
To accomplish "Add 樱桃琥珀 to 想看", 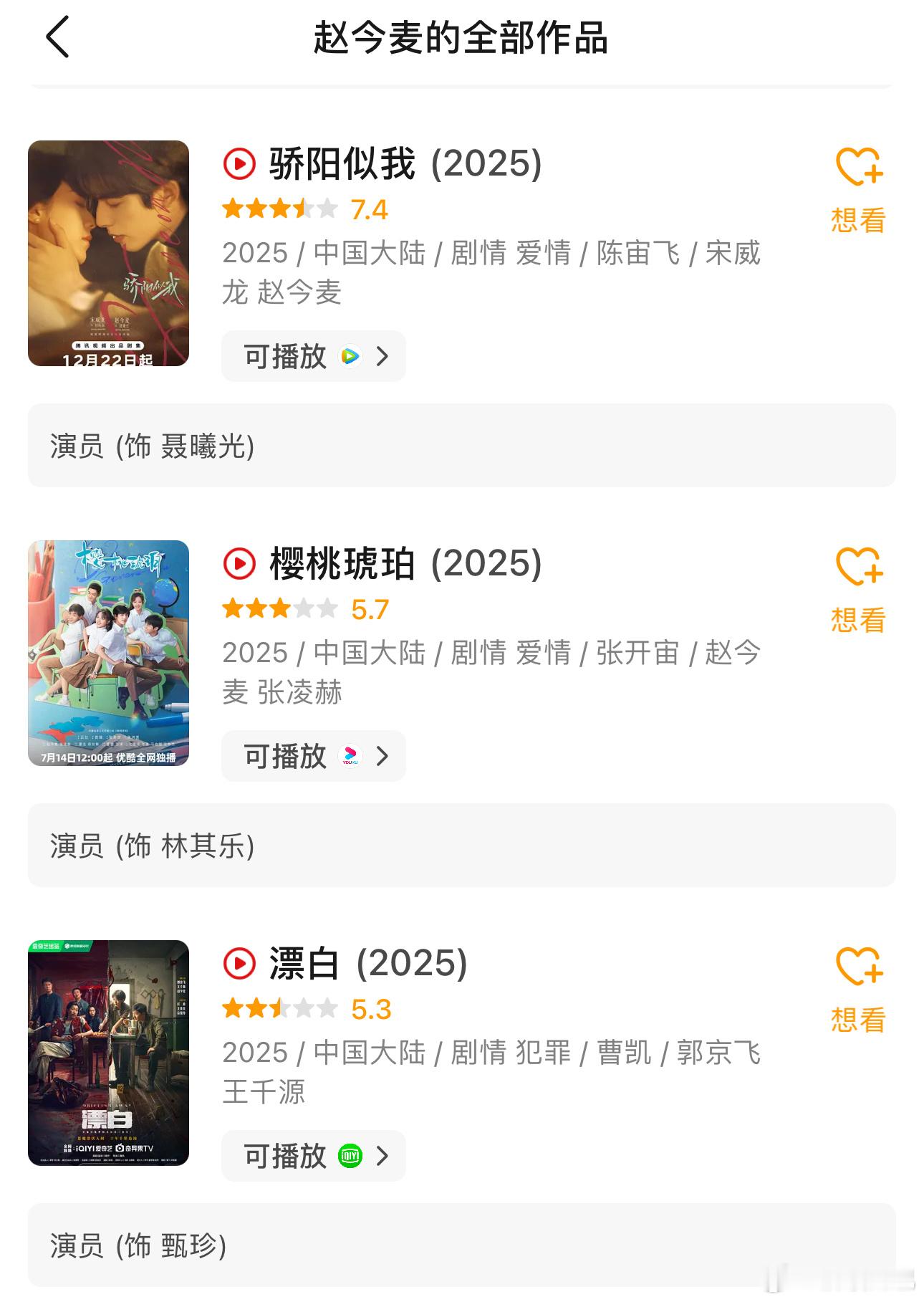I will tap(858, 590).
